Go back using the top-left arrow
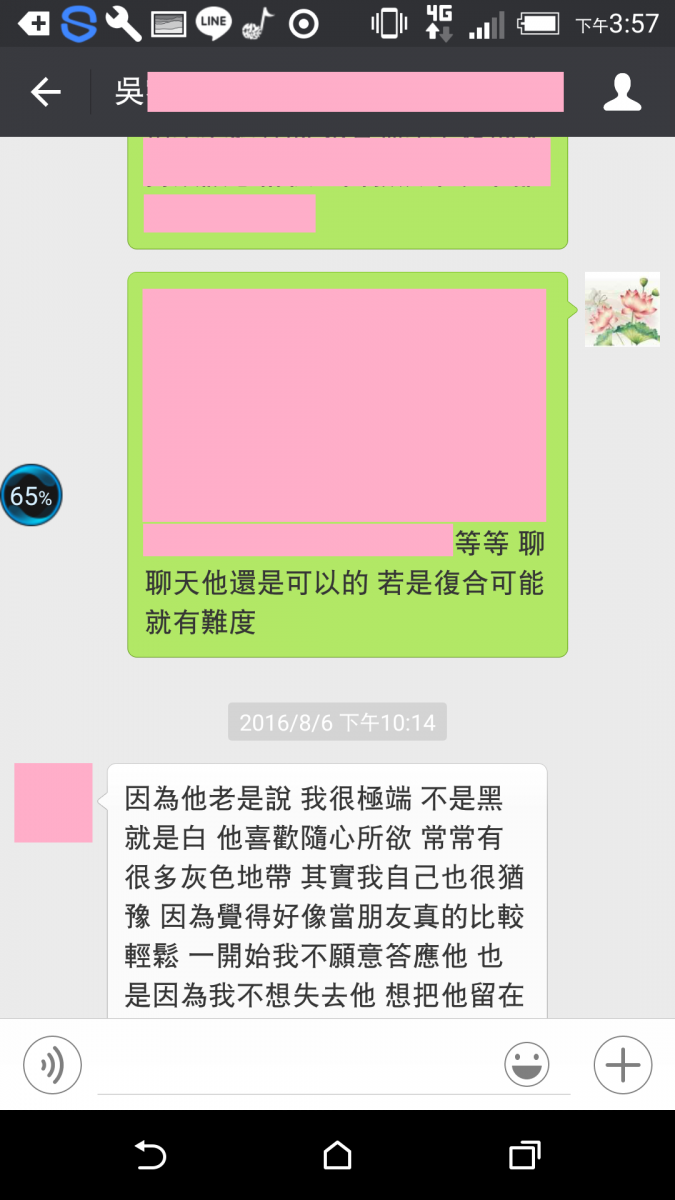Image resolution: width=675 pixels, height=1200 pixels. click(45, 93)
